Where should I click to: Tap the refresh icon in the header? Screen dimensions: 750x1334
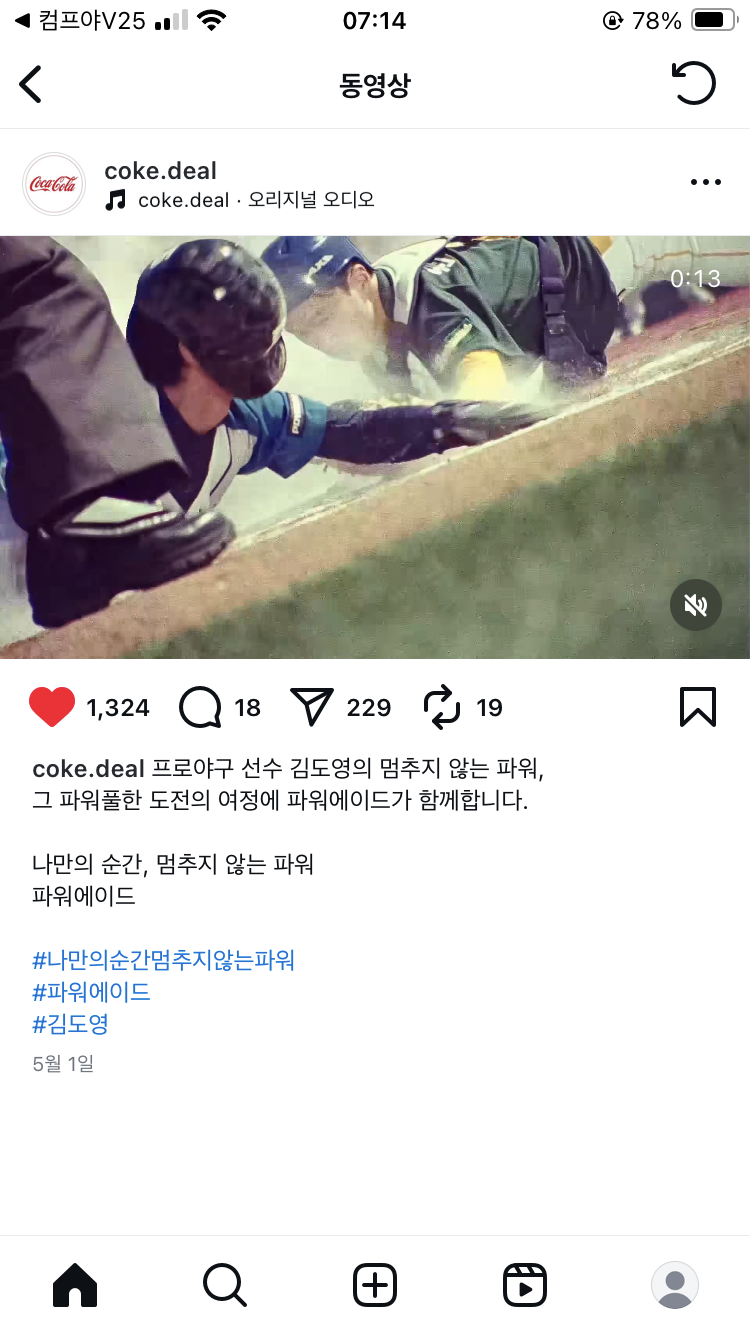point(694,84)
